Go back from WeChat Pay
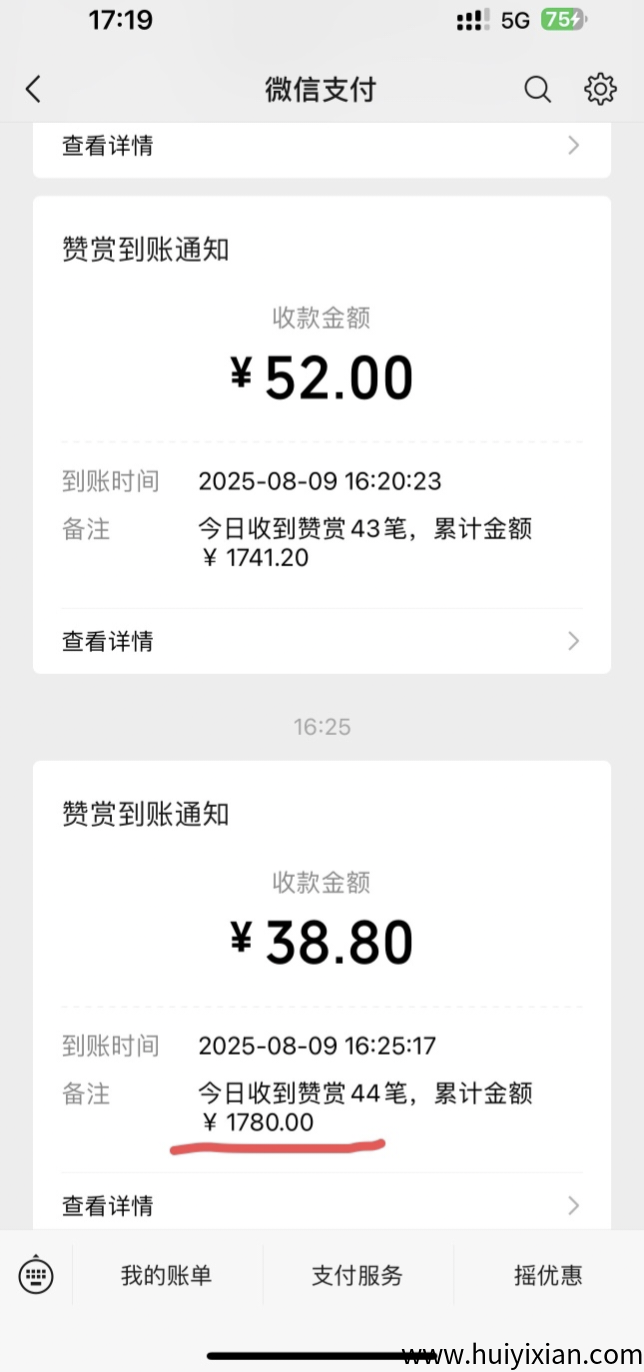 click(34, 90)
